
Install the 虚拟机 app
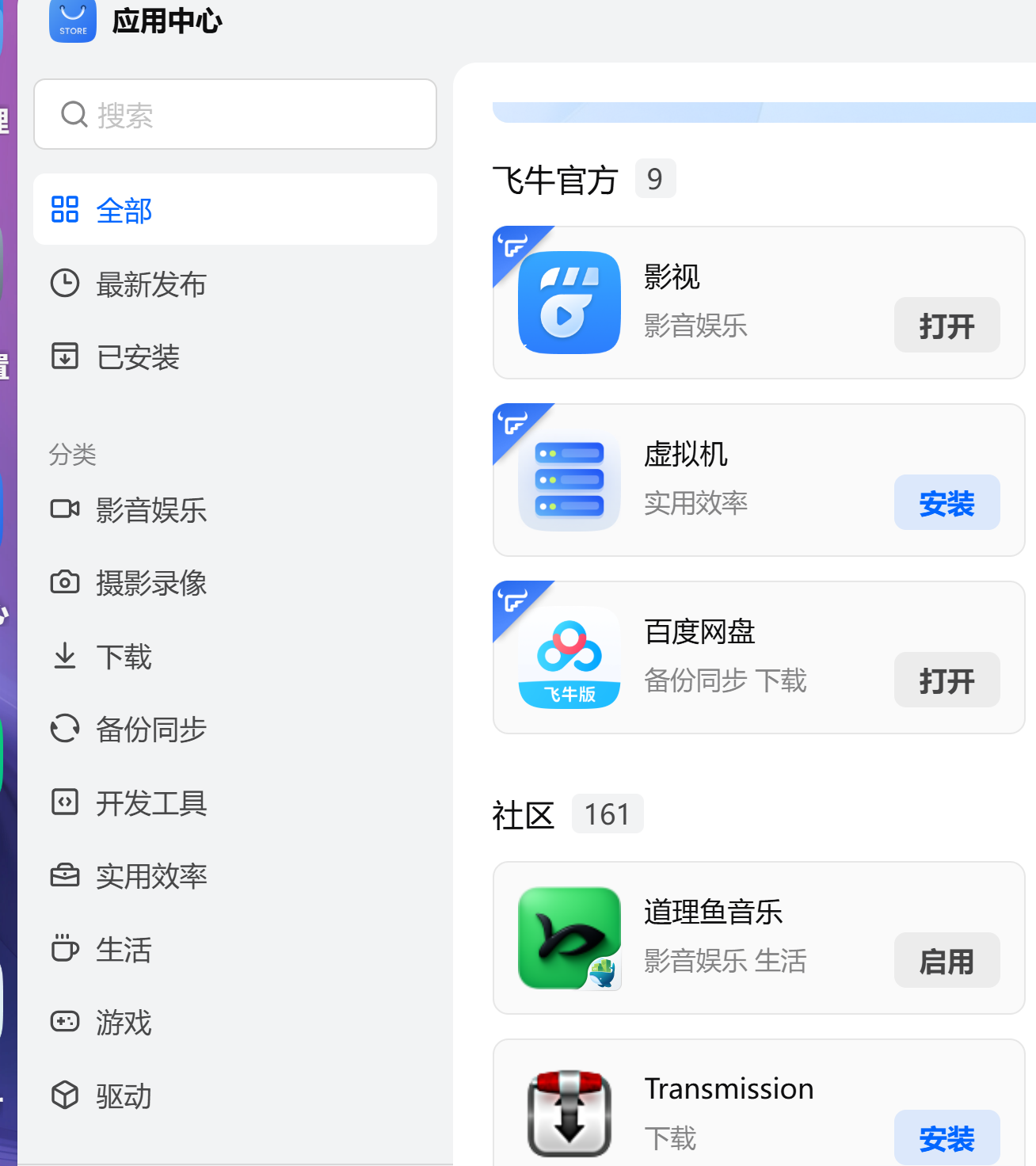tap(946, 502)
